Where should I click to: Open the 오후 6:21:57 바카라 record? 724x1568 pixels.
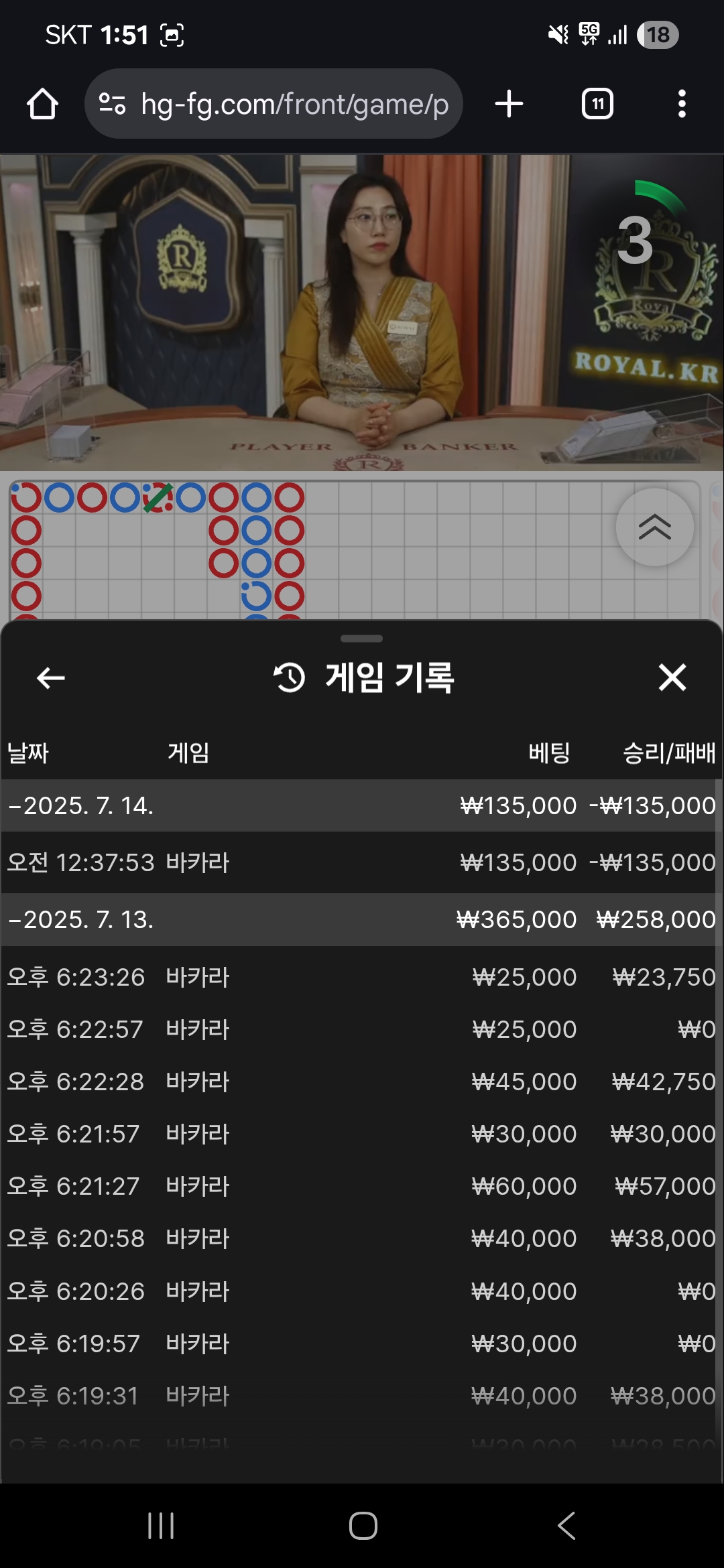coord(361,1134)
